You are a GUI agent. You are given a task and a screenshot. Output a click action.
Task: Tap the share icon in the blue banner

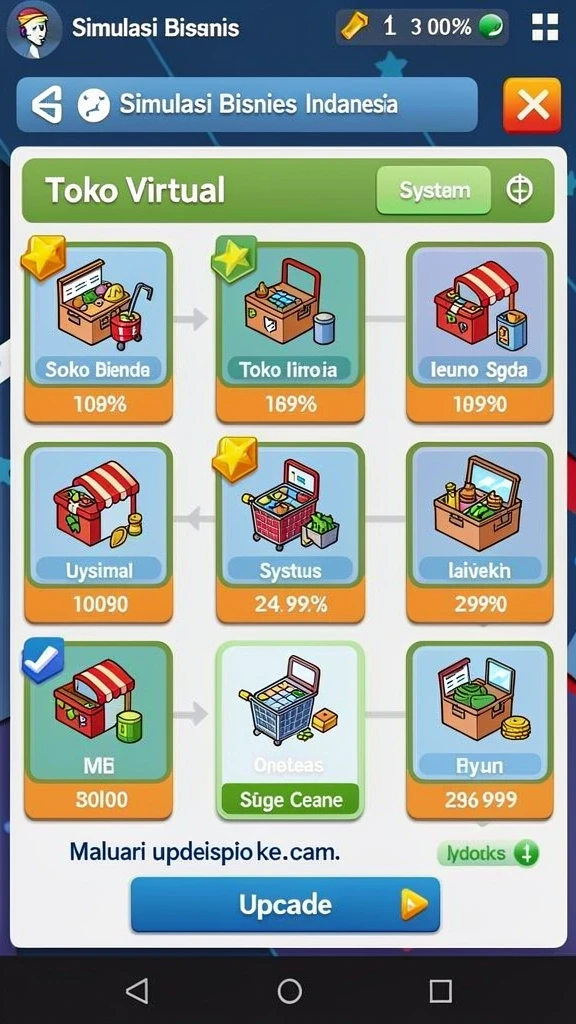click(x=48, y=104)
